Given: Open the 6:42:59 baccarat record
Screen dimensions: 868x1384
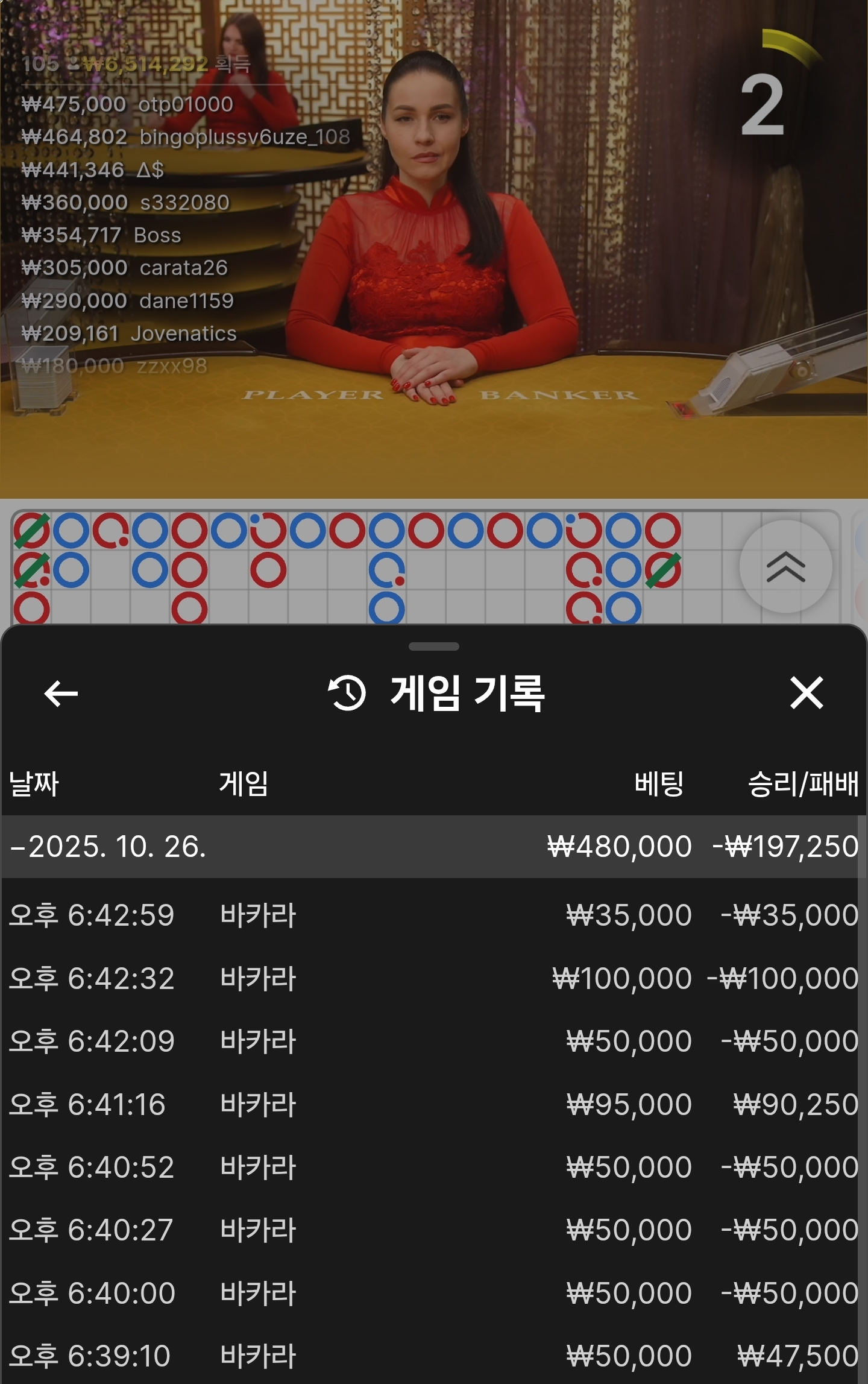Looking at the screenshot, I should click(x=433, y=915).
